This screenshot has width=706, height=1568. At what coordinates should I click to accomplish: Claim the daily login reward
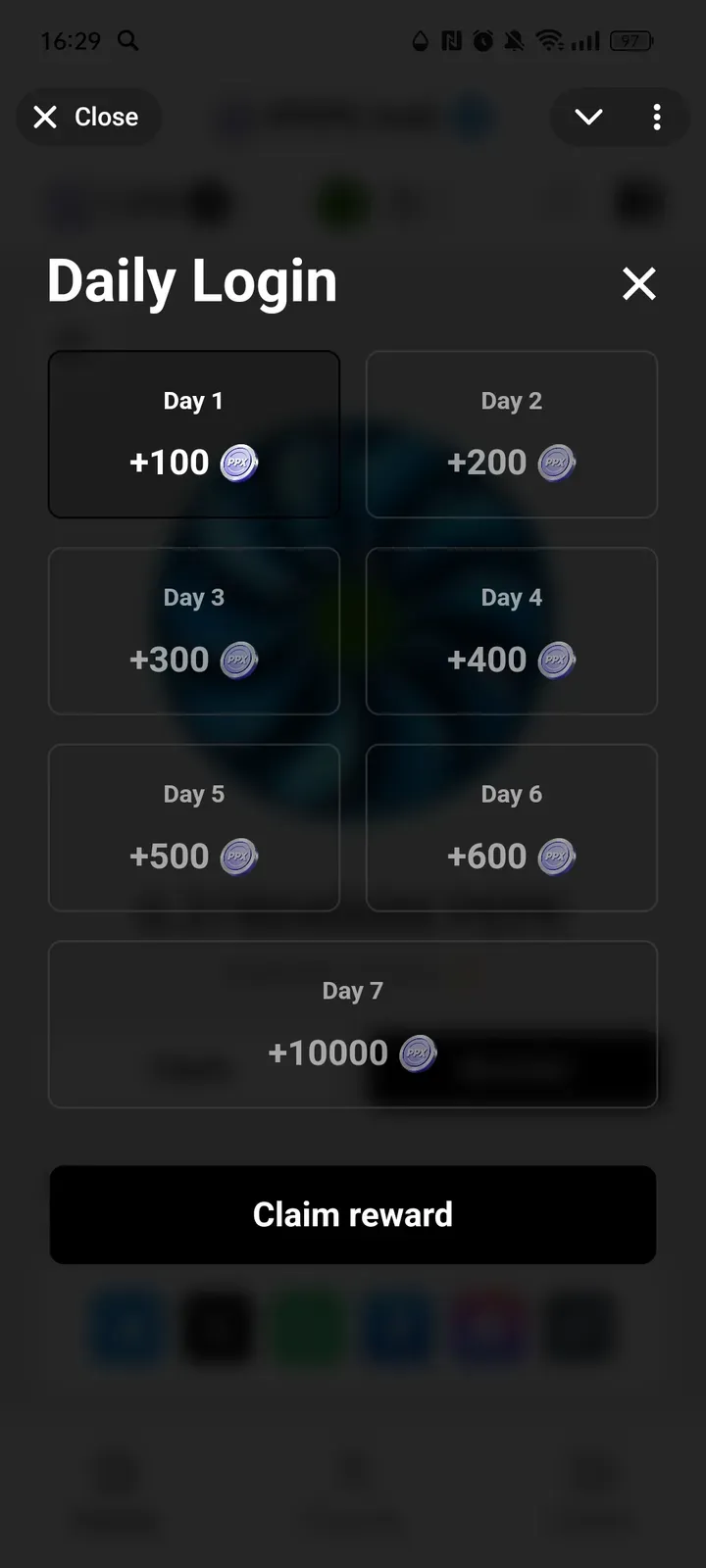[x=353, y=1214]
